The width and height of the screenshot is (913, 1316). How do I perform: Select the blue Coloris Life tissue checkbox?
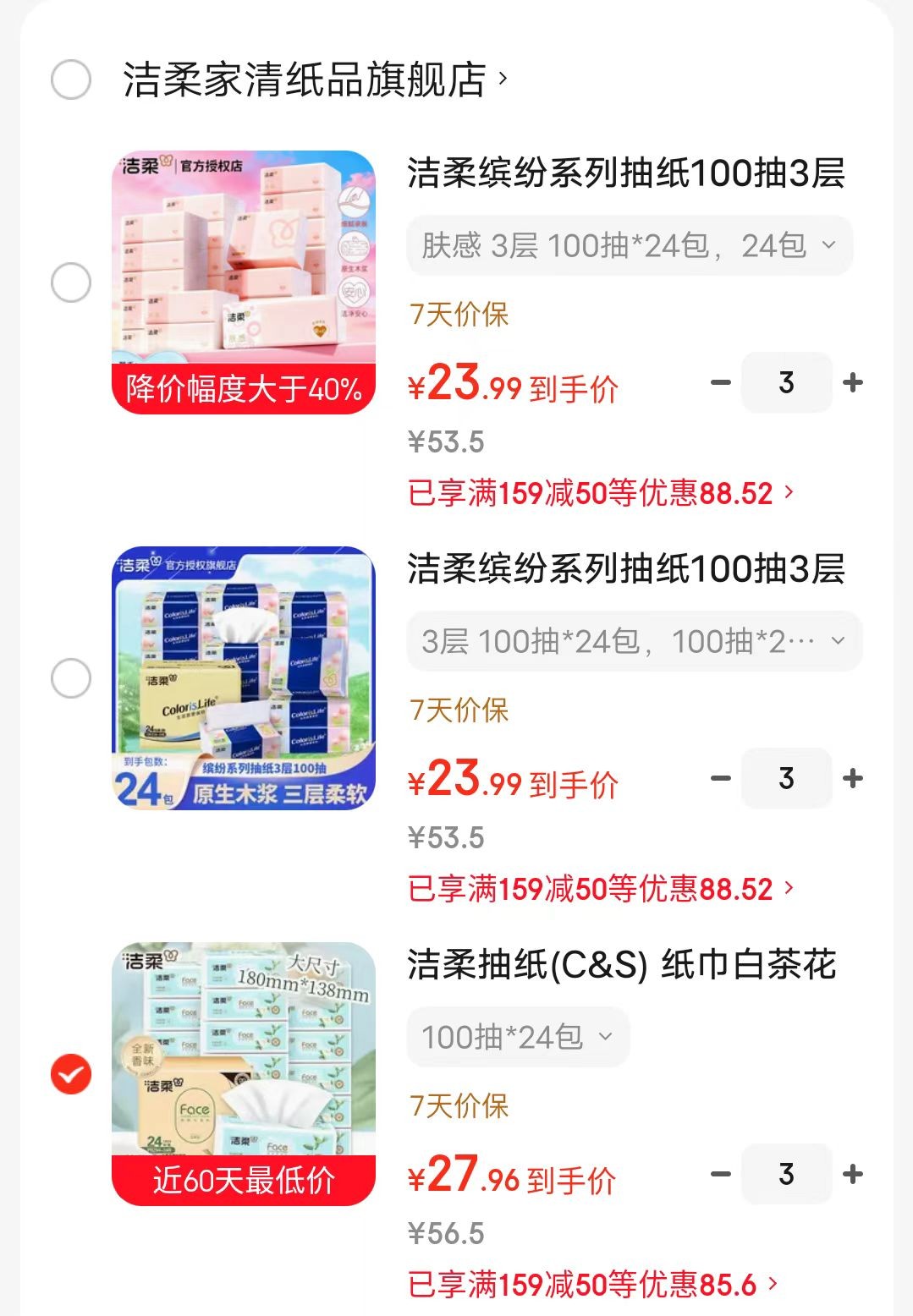point(71,678)
